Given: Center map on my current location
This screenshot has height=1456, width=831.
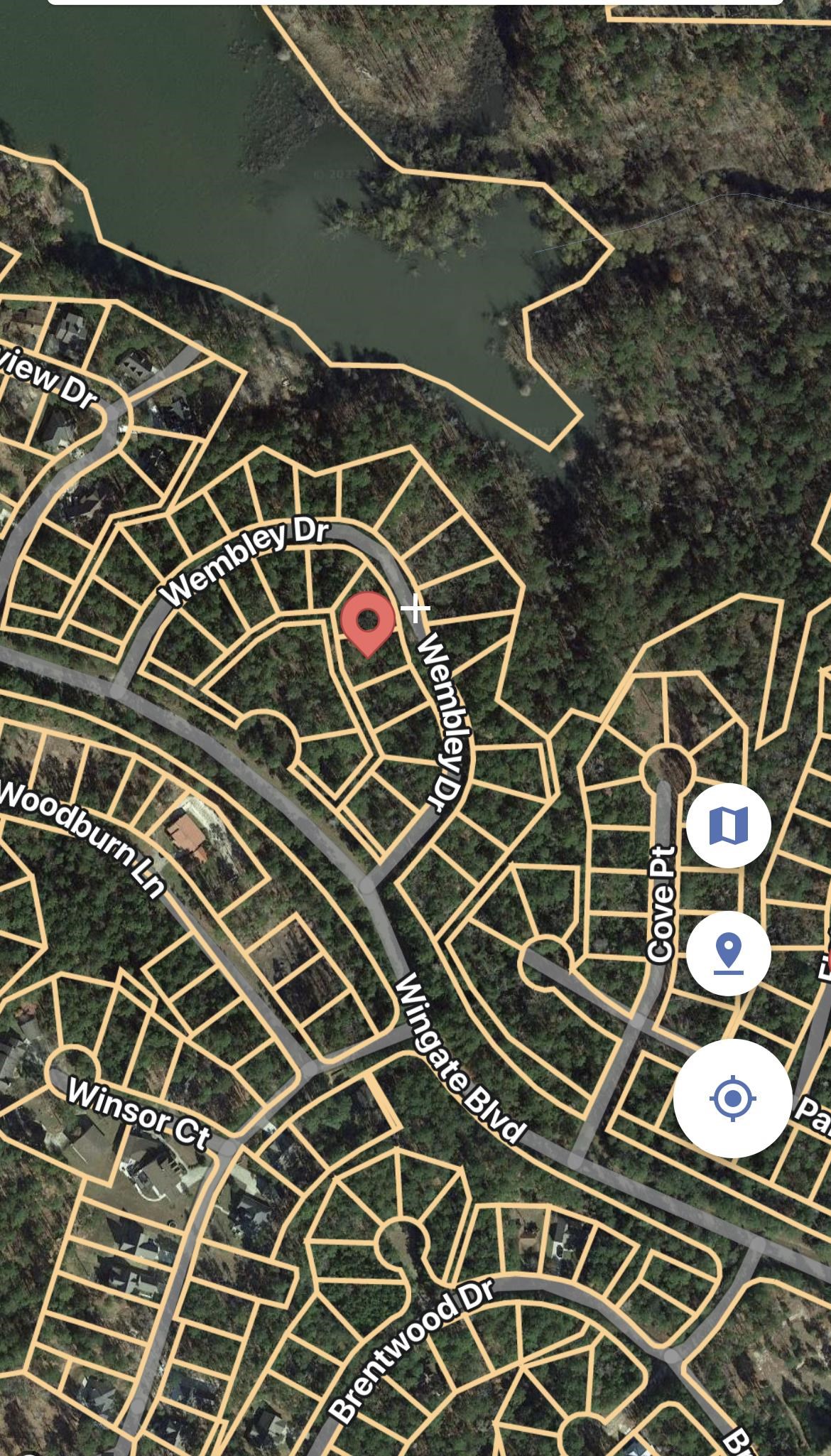Looking at the screenshot, I should coord(732,1099).
